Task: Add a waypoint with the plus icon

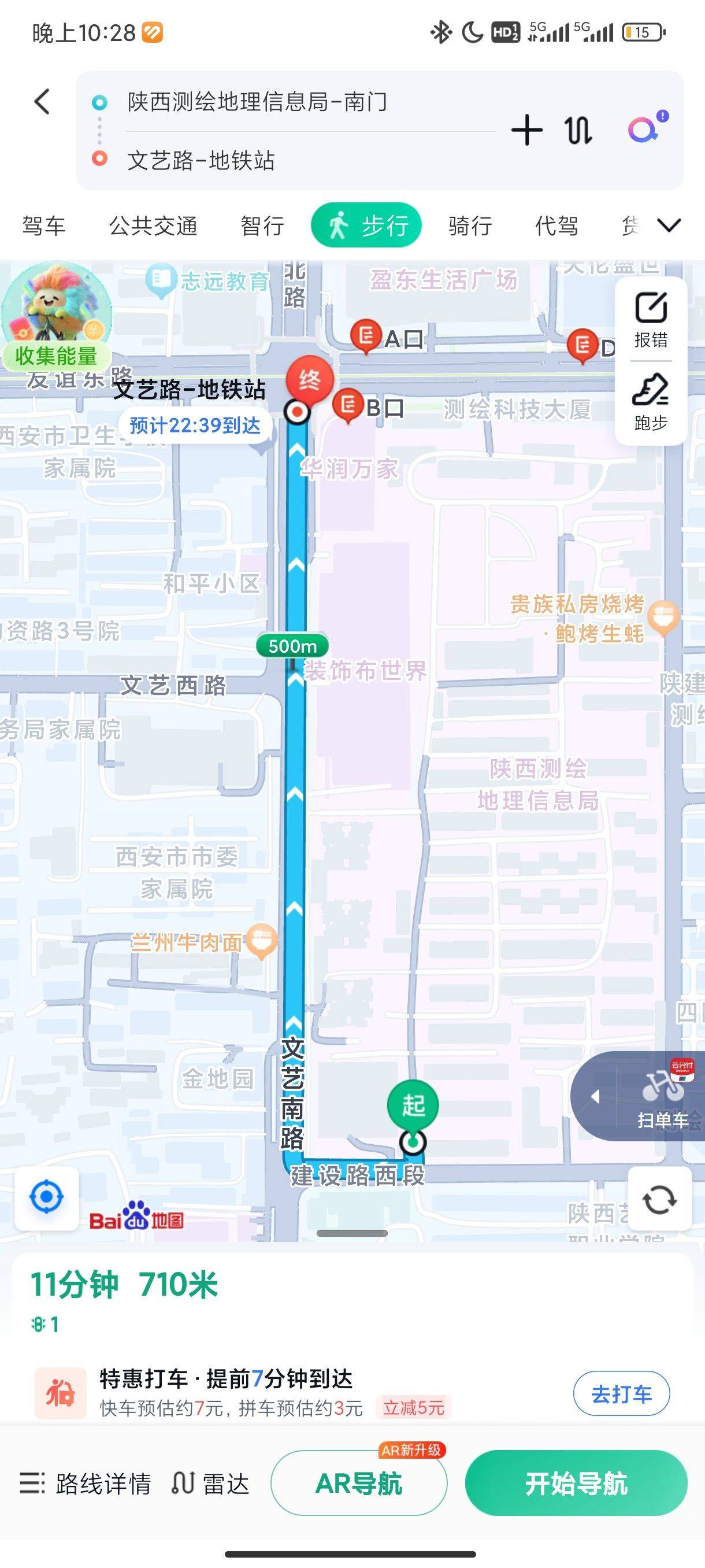Action: click(x=527, y=130)
